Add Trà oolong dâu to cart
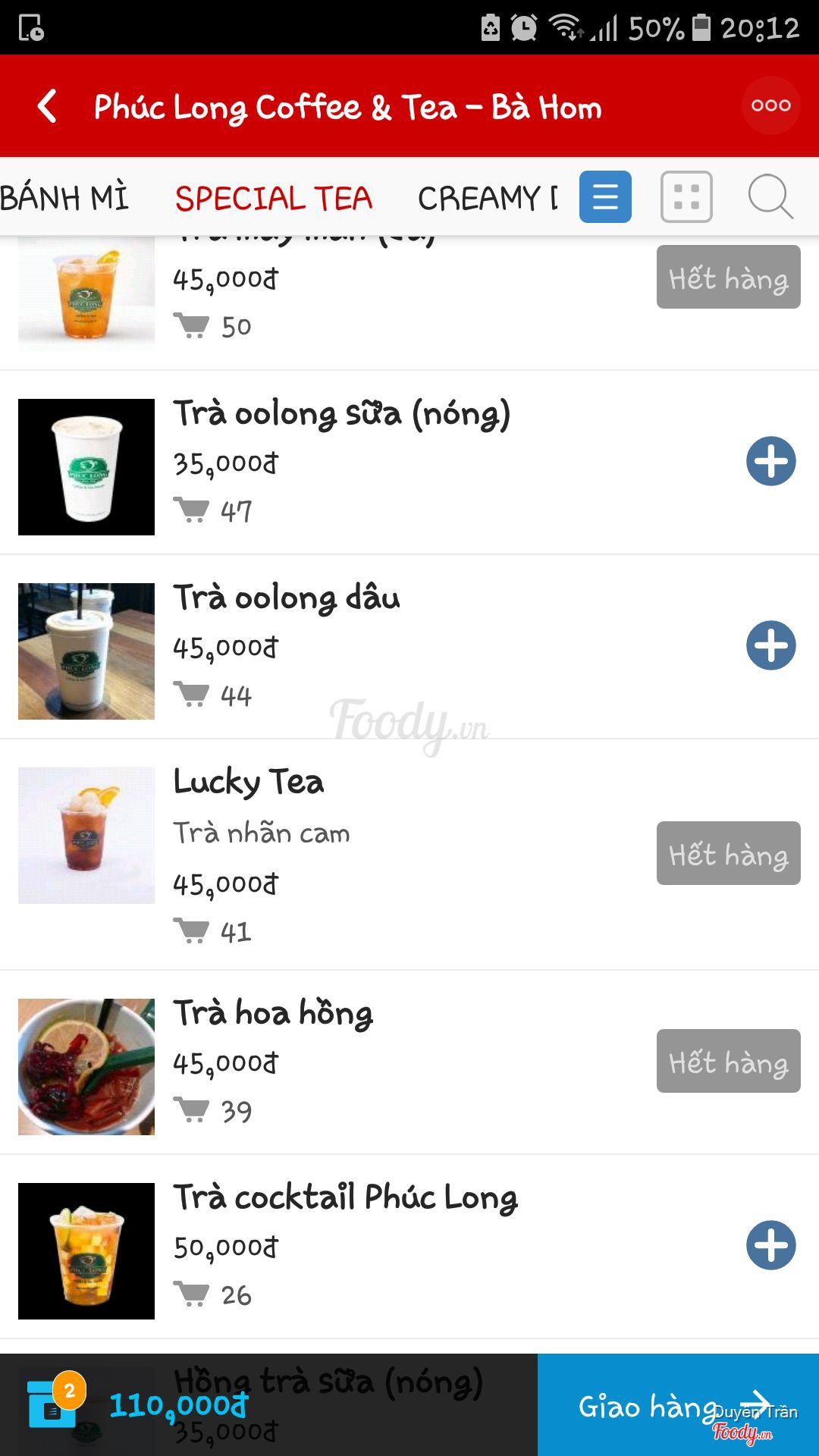The image size is (819, 1456). pyautogui.click(x=770, y=645)
